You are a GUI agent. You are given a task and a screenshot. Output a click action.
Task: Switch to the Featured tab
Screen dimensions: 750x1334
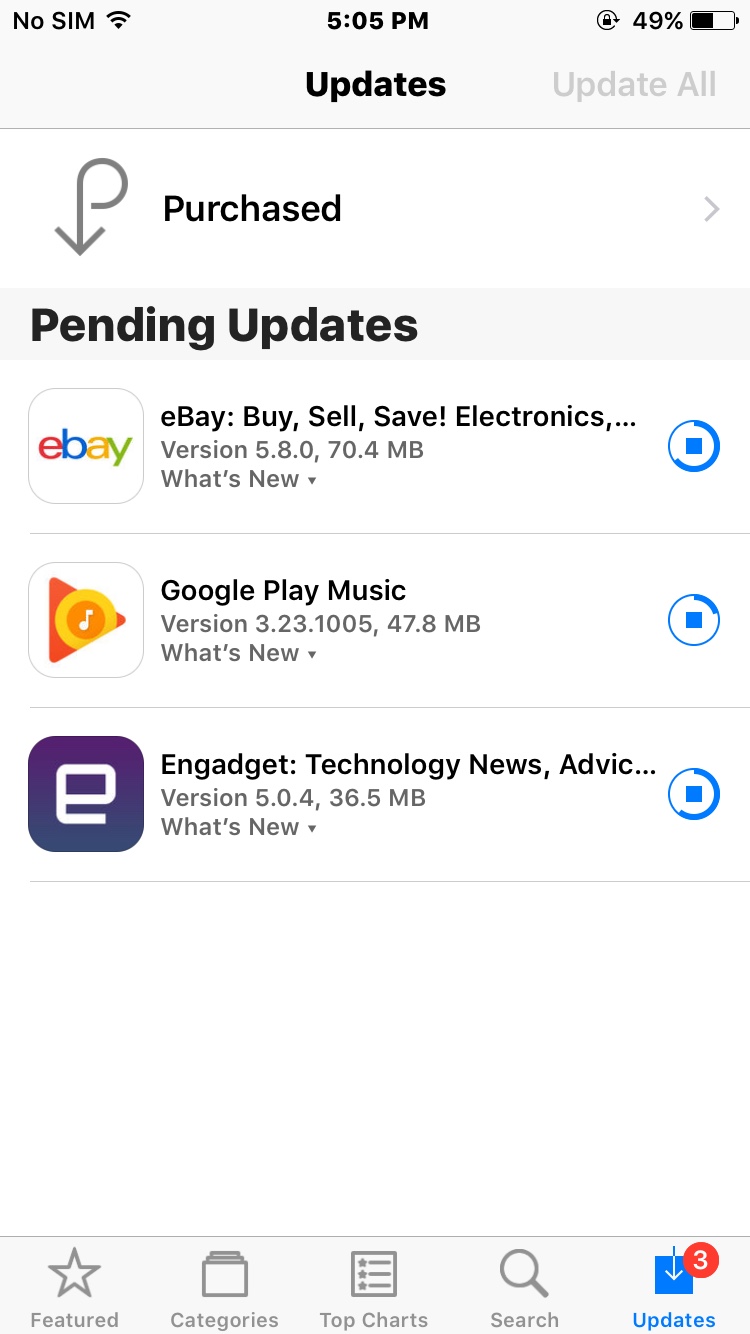(74, 1288)
